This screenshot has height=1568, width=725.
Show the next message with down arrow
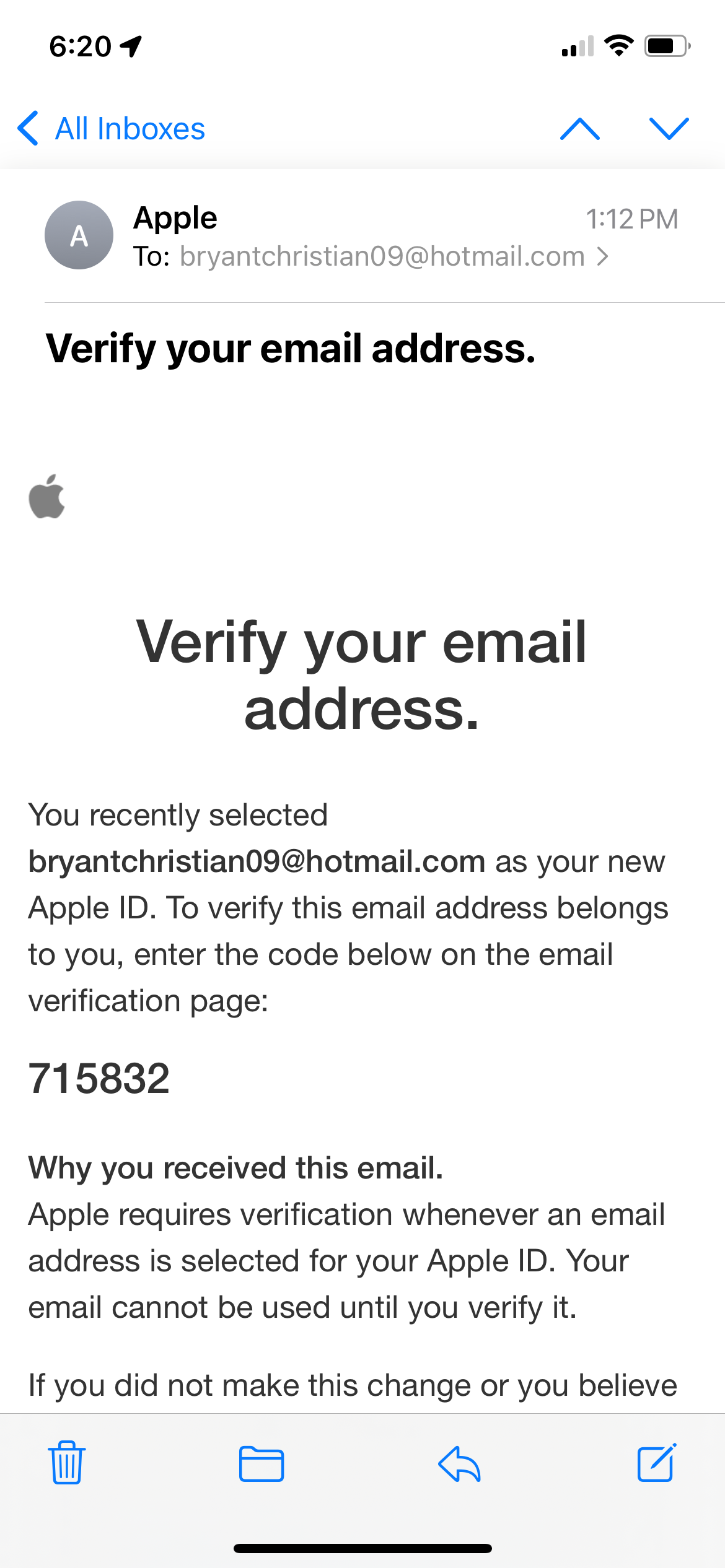(x=669, y=129)
